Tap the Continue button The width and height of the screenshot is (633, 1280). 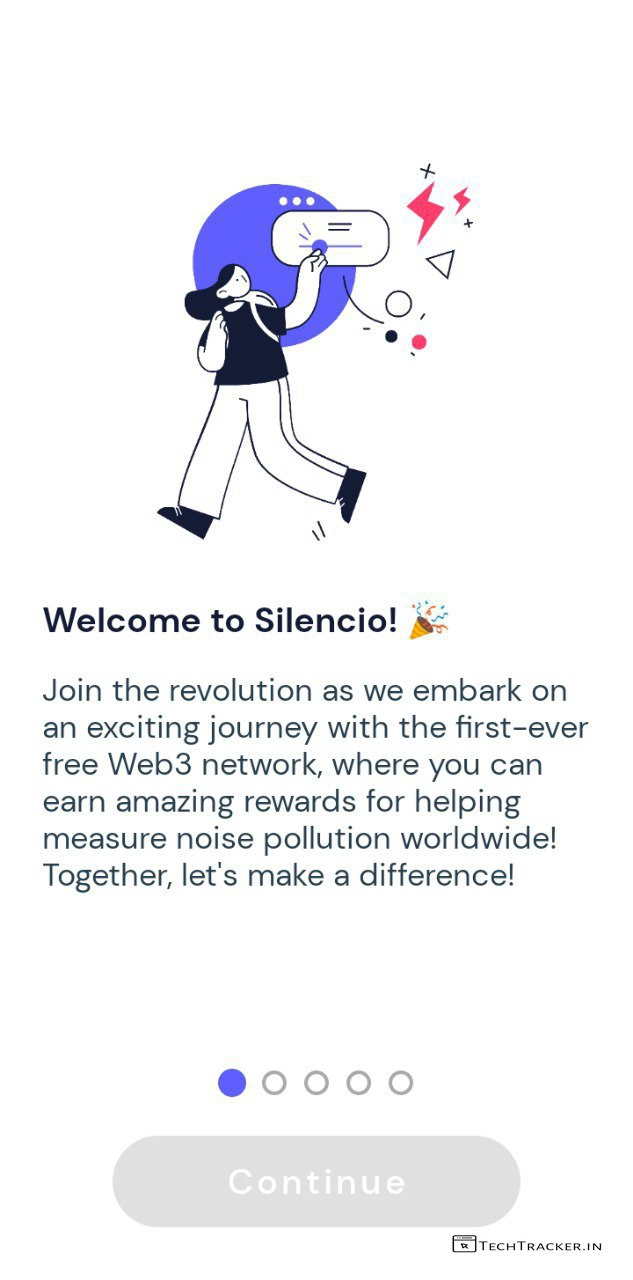tap(316, 1181)
